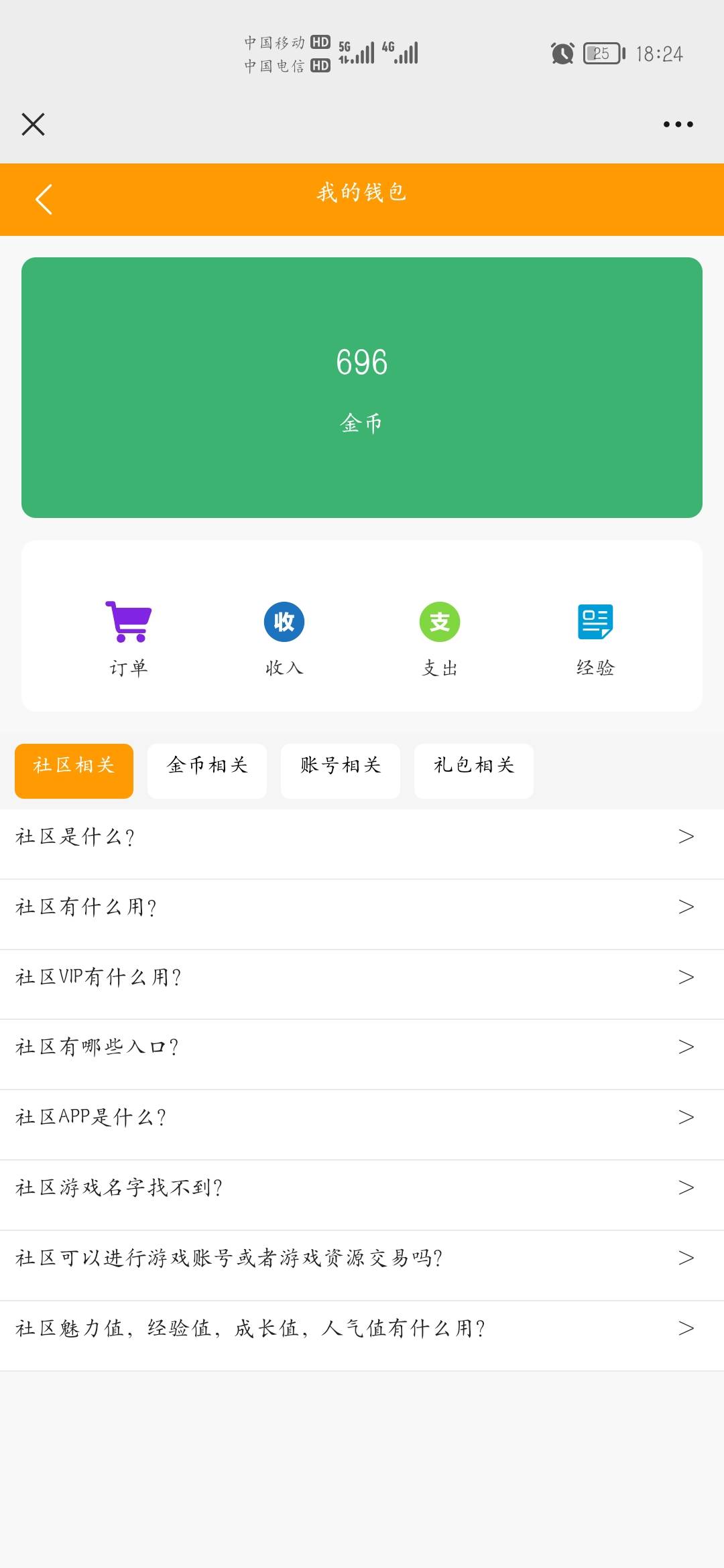Open the three-dot overflow menu
Image resolution: width=724 pixels, height=1568 pixels.
point(678,125)
